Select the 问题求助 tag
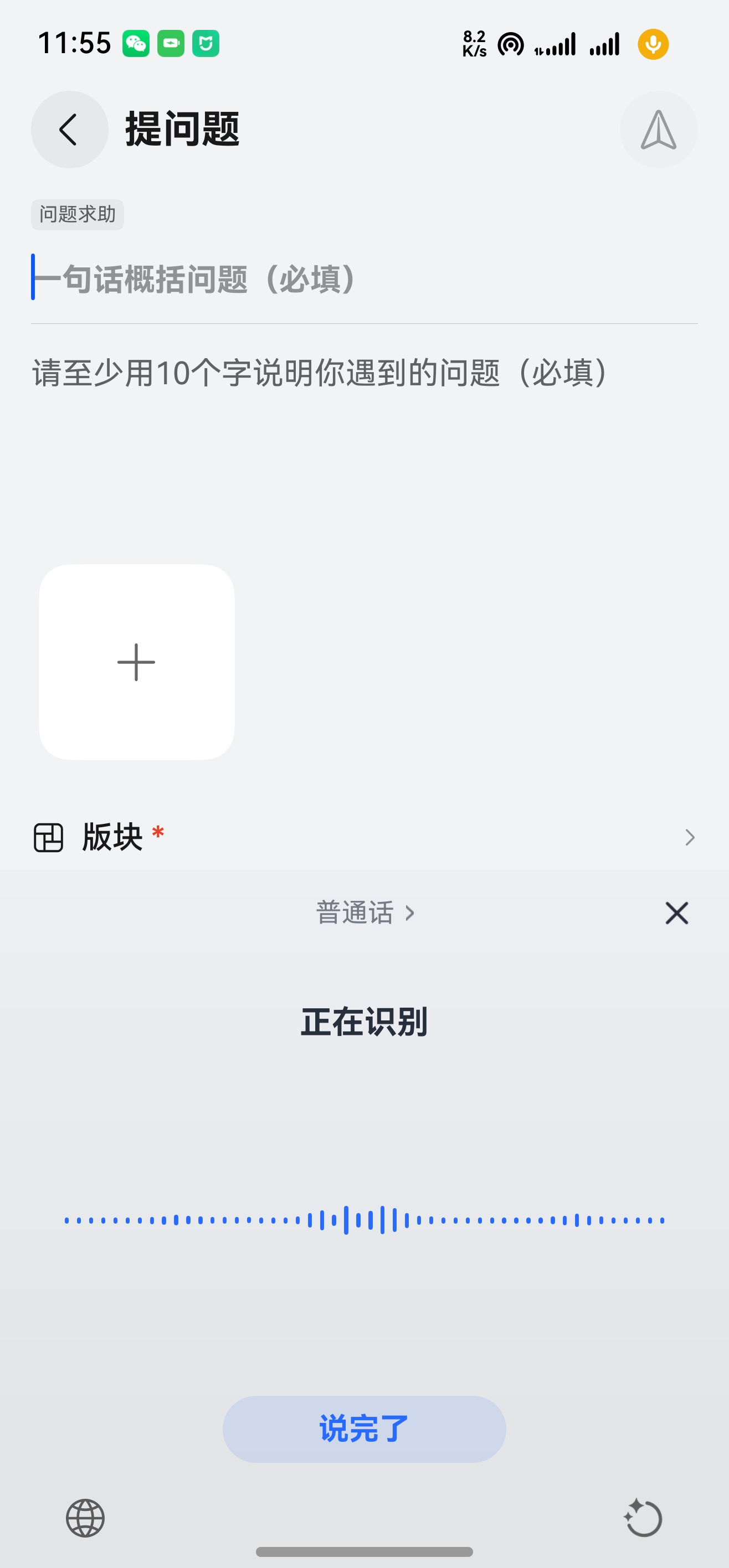Viewport: 729px width, 1568px height. [x=77, y=214]
